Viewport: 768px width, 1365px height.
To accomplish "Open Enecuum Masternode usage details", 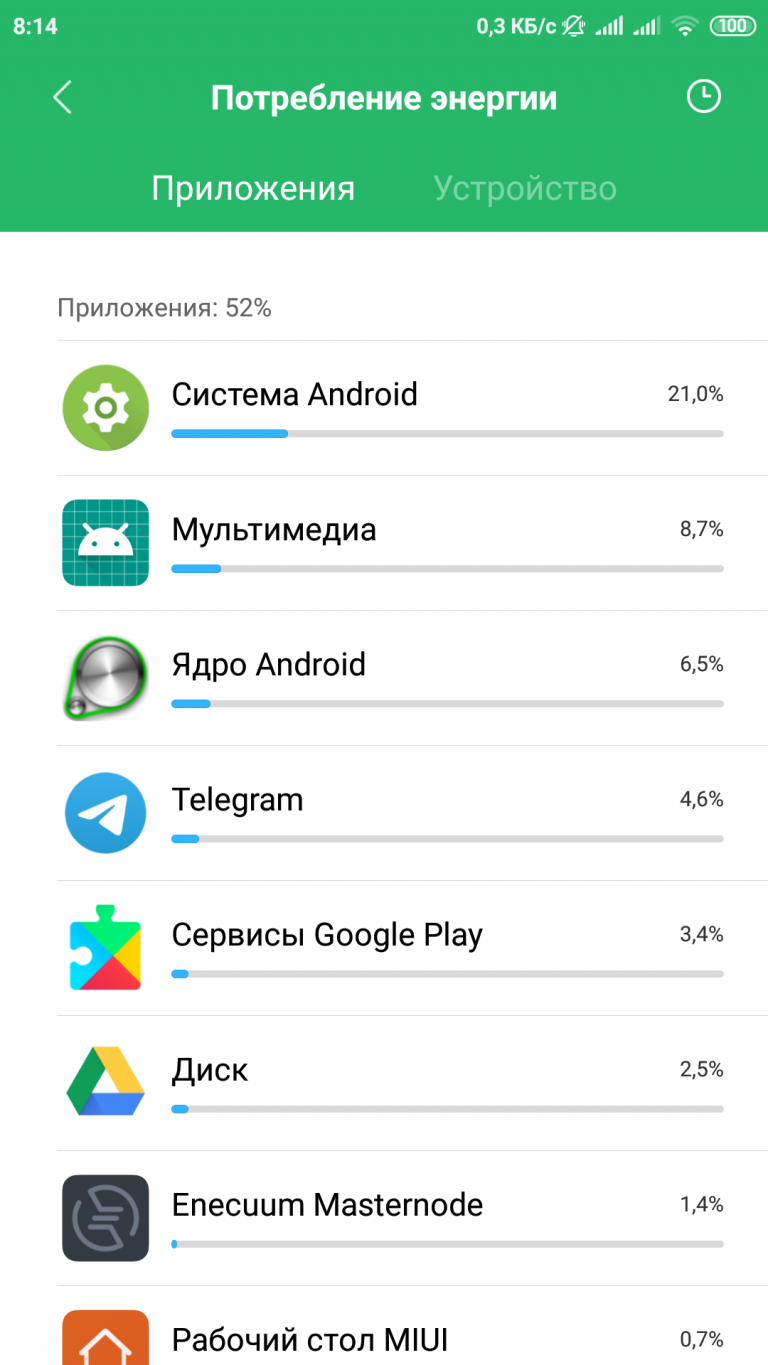I will [x=412, y=1218].
